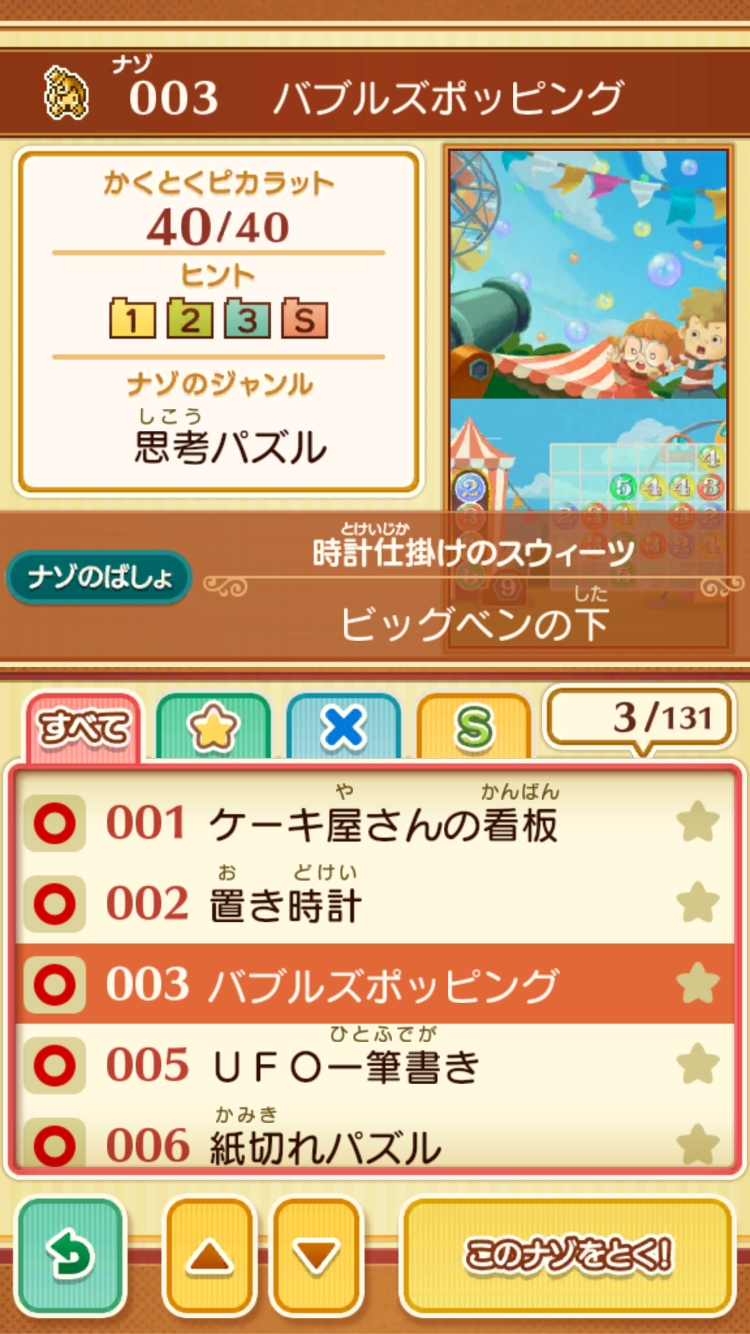Select puzzle 002 置き時計

click(350, 904)
